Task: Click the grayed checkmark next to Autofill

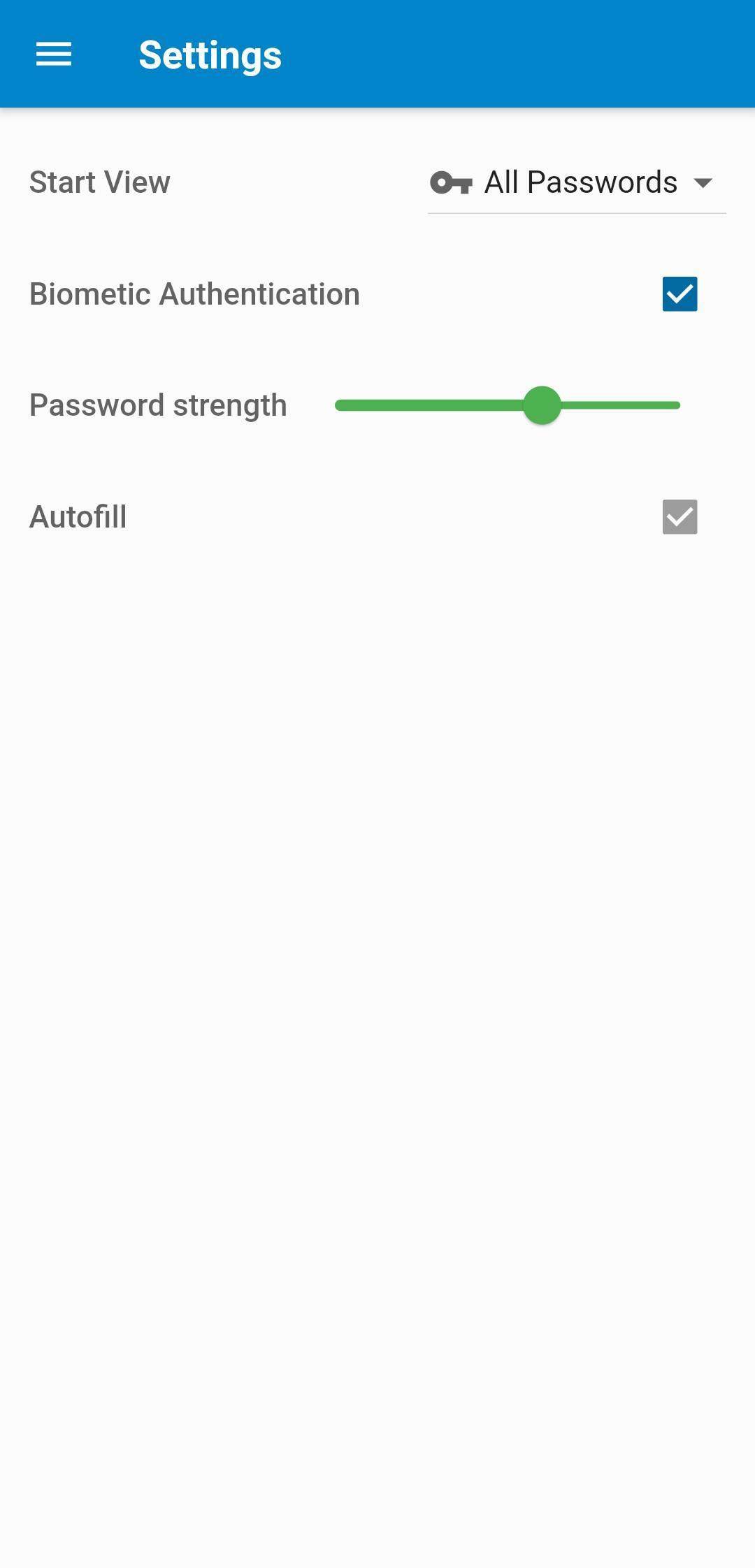Action: tap(679, 517)
